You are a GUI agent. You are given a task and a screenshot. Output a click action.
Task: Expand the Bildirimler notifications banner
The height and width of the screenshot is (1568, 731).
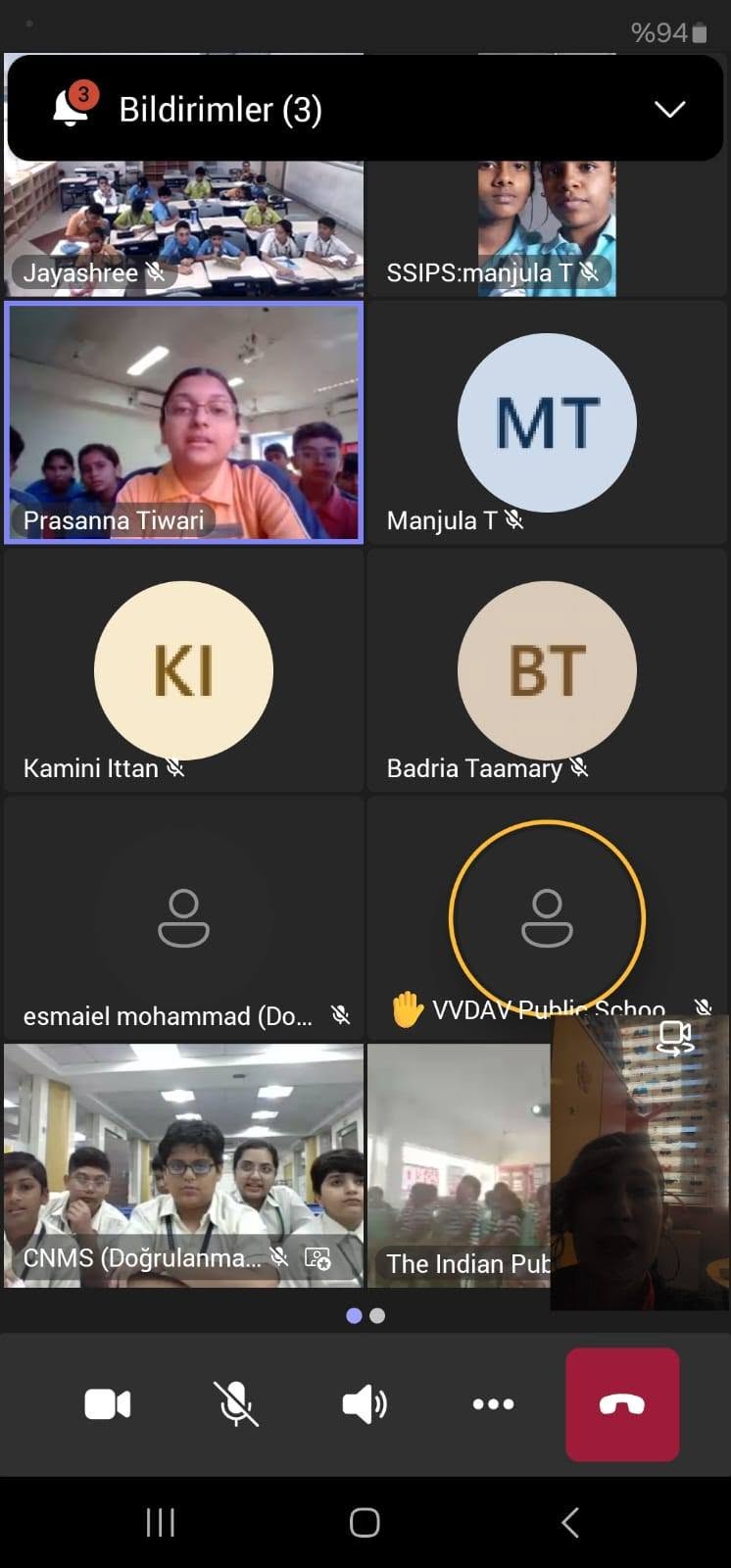click(670, 109)
